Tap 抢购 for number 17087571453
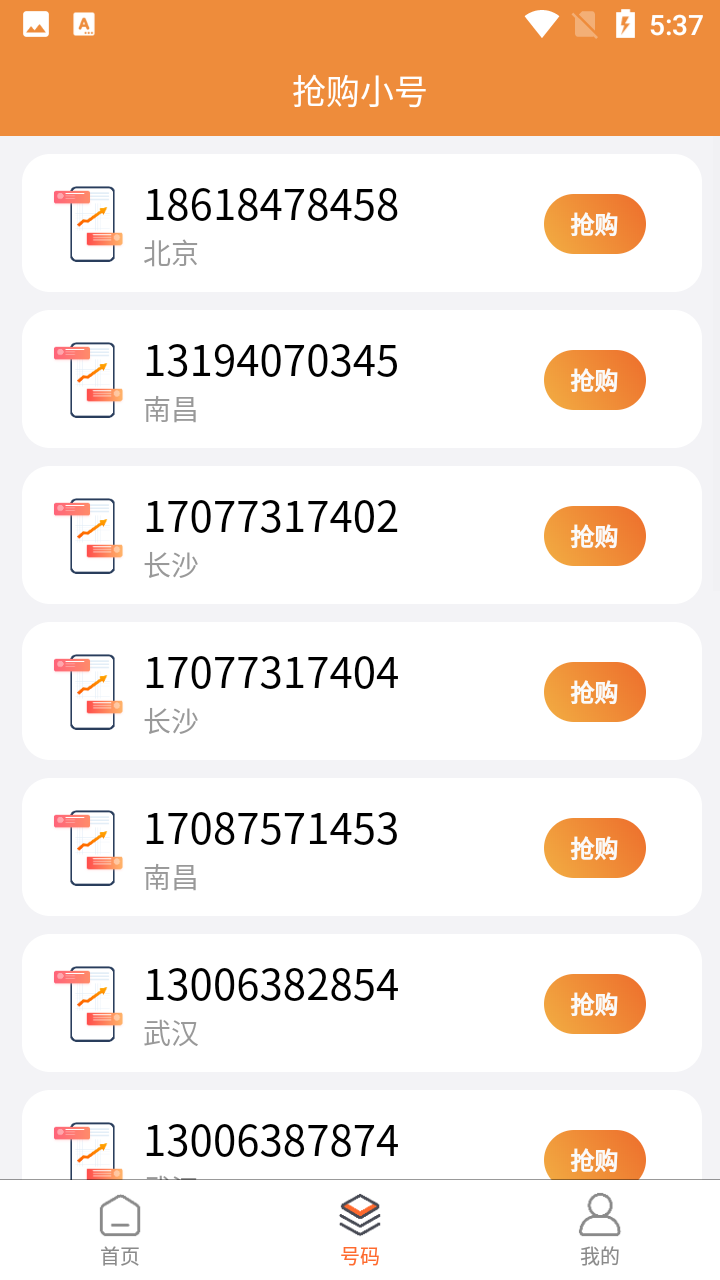 (x=594, y=847)
